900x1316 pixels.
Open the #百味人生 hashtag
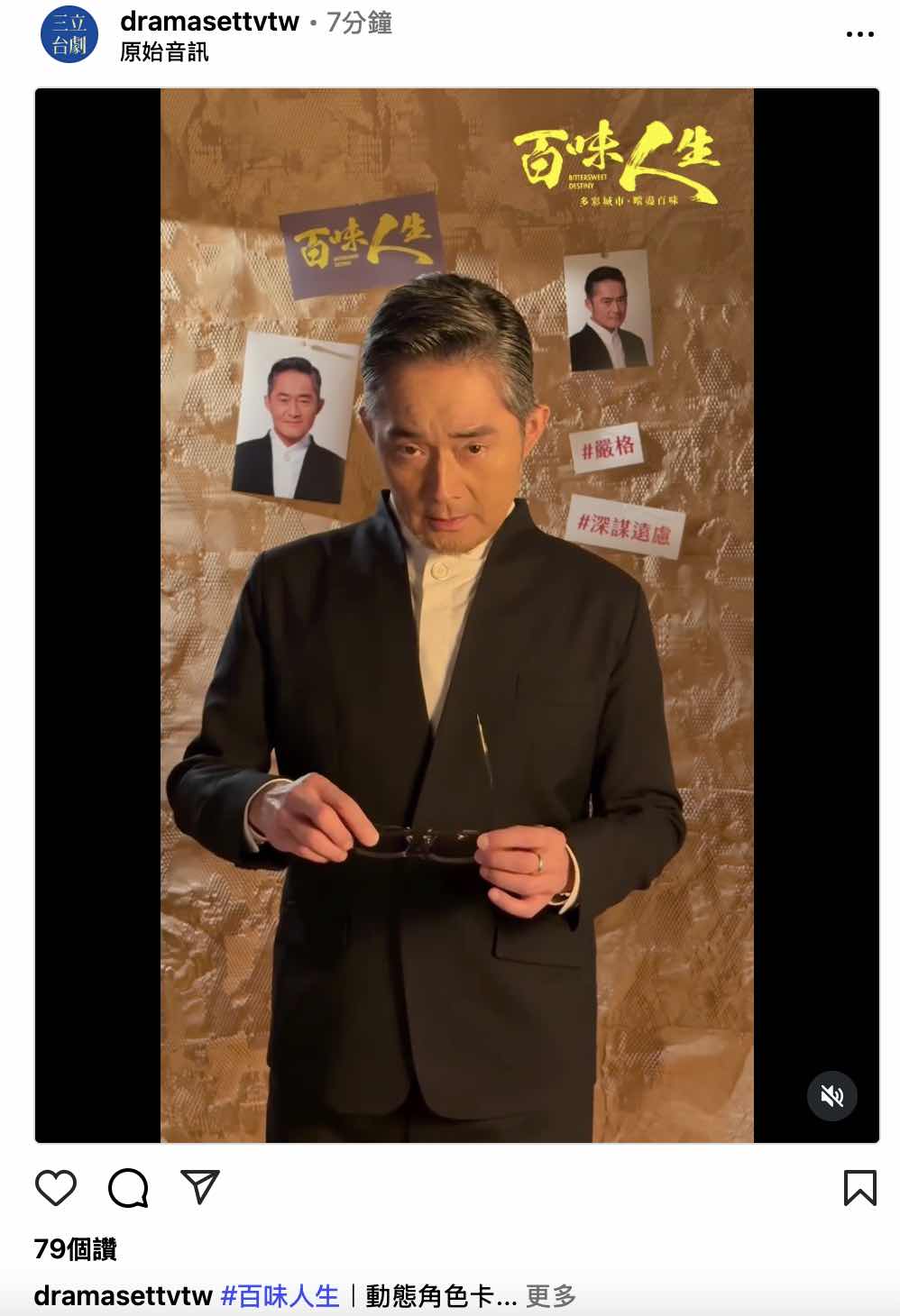280,1296
